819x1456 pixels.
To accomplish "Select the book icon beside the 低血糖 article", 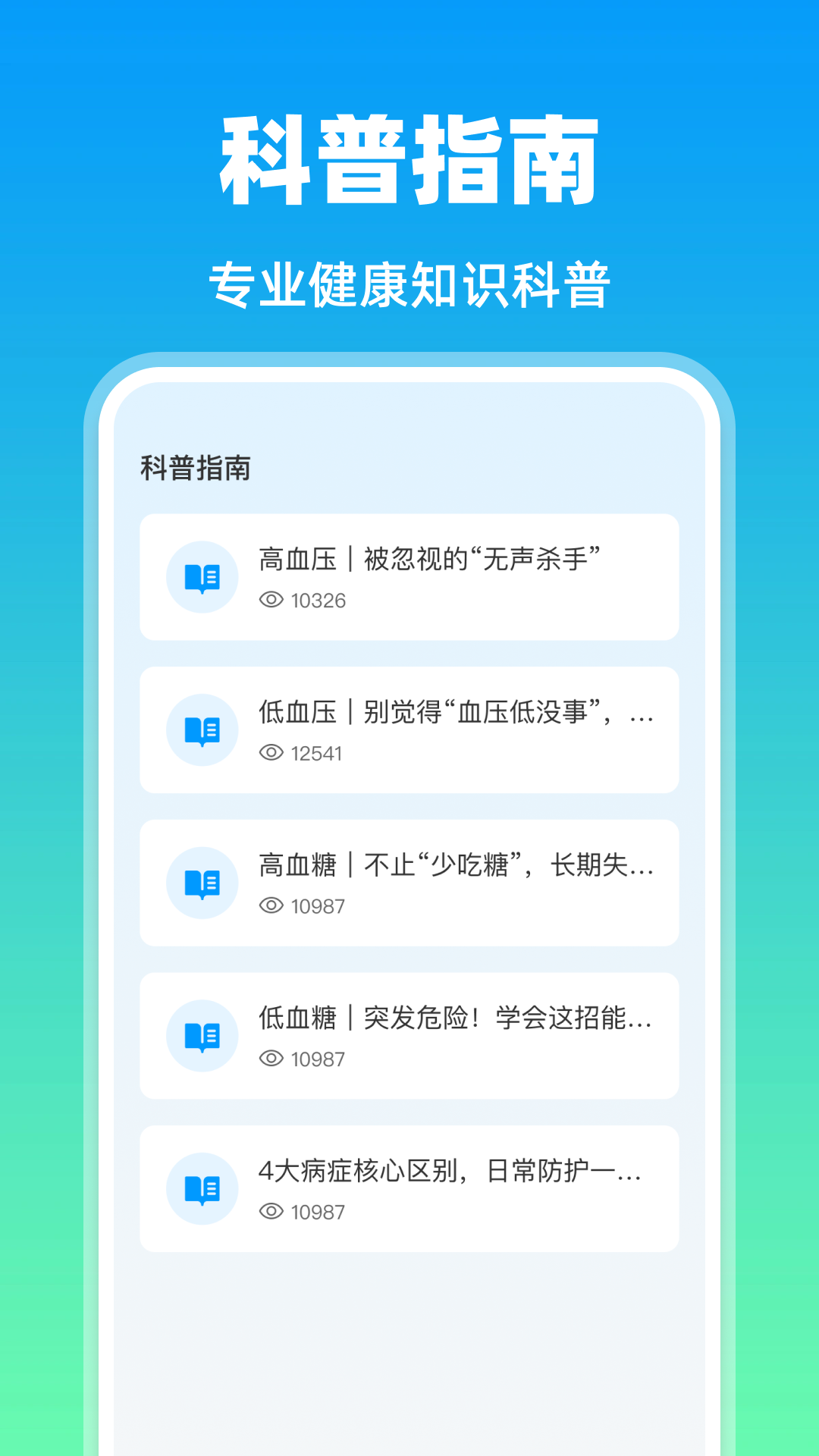I will pos(202,1035).
